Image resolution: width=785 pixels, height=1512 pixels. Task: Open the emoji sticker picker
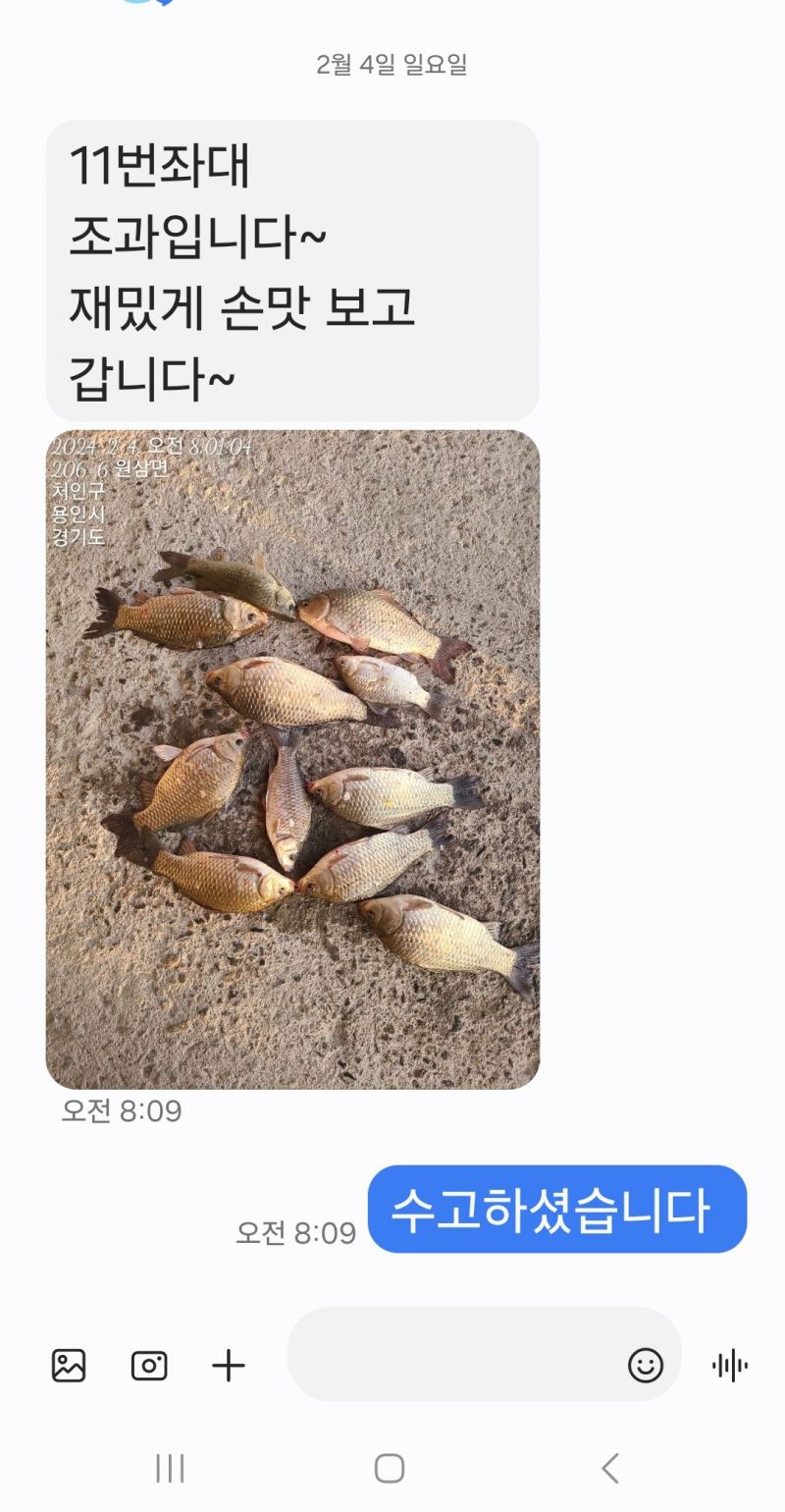(x=645, y=1366)
